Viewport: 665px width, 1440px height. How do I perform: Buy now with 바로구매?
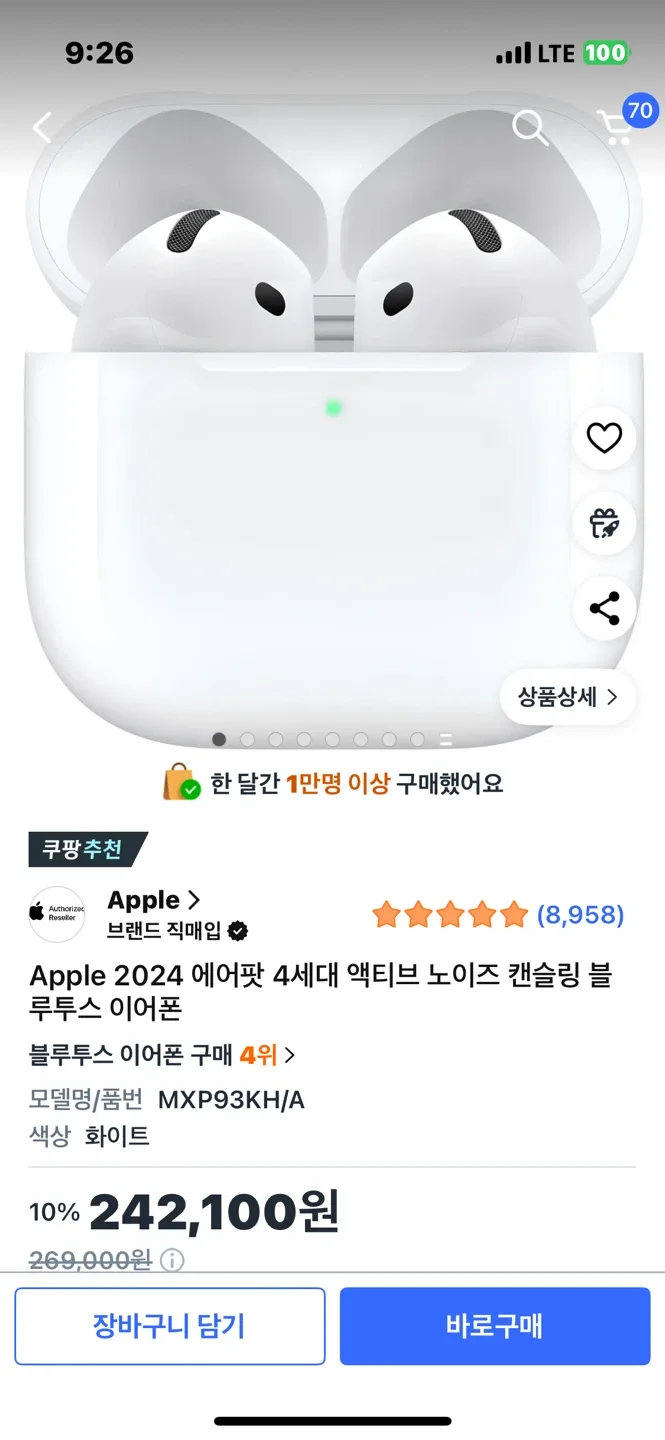pos(494,1326)
